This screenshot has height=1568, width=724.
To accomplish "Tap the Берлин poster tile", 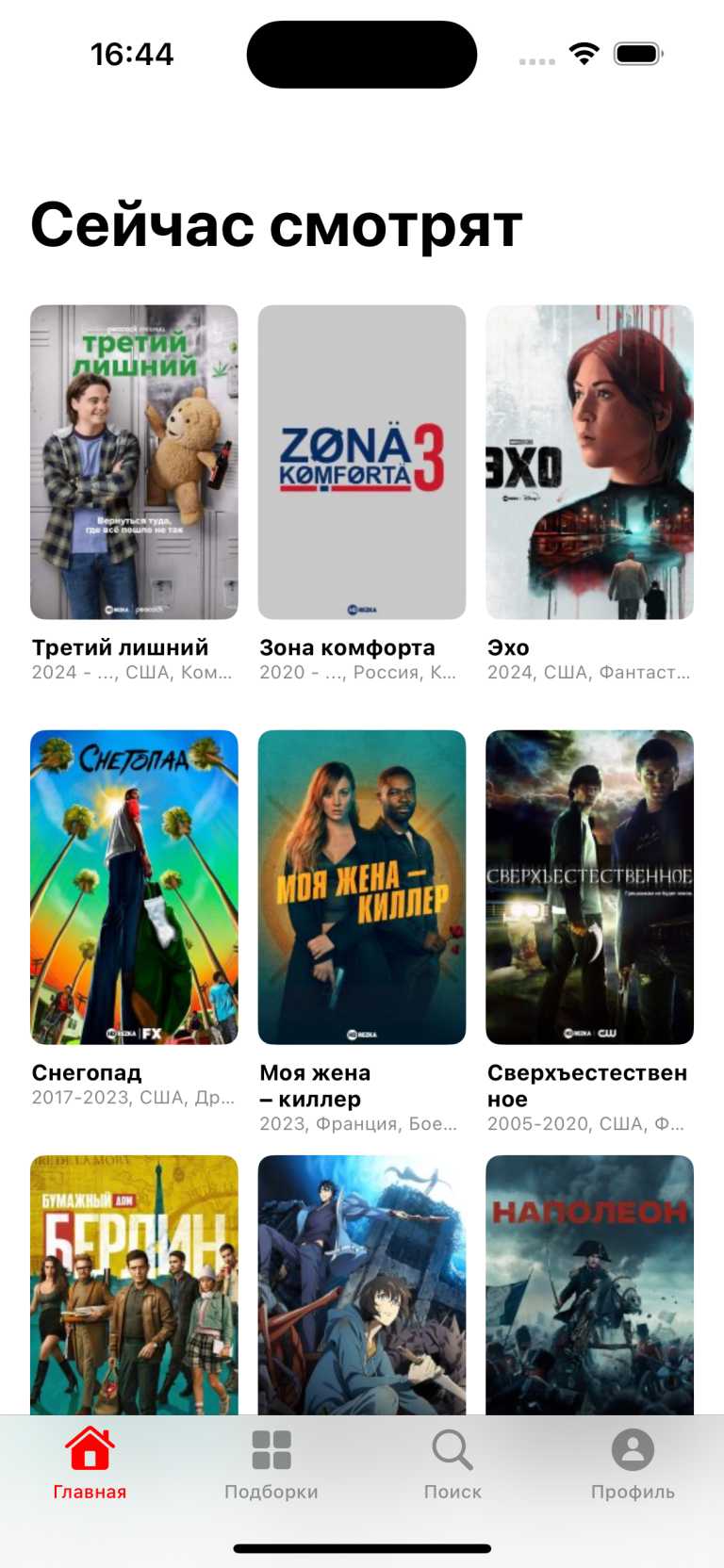I will coord(134,1285).
